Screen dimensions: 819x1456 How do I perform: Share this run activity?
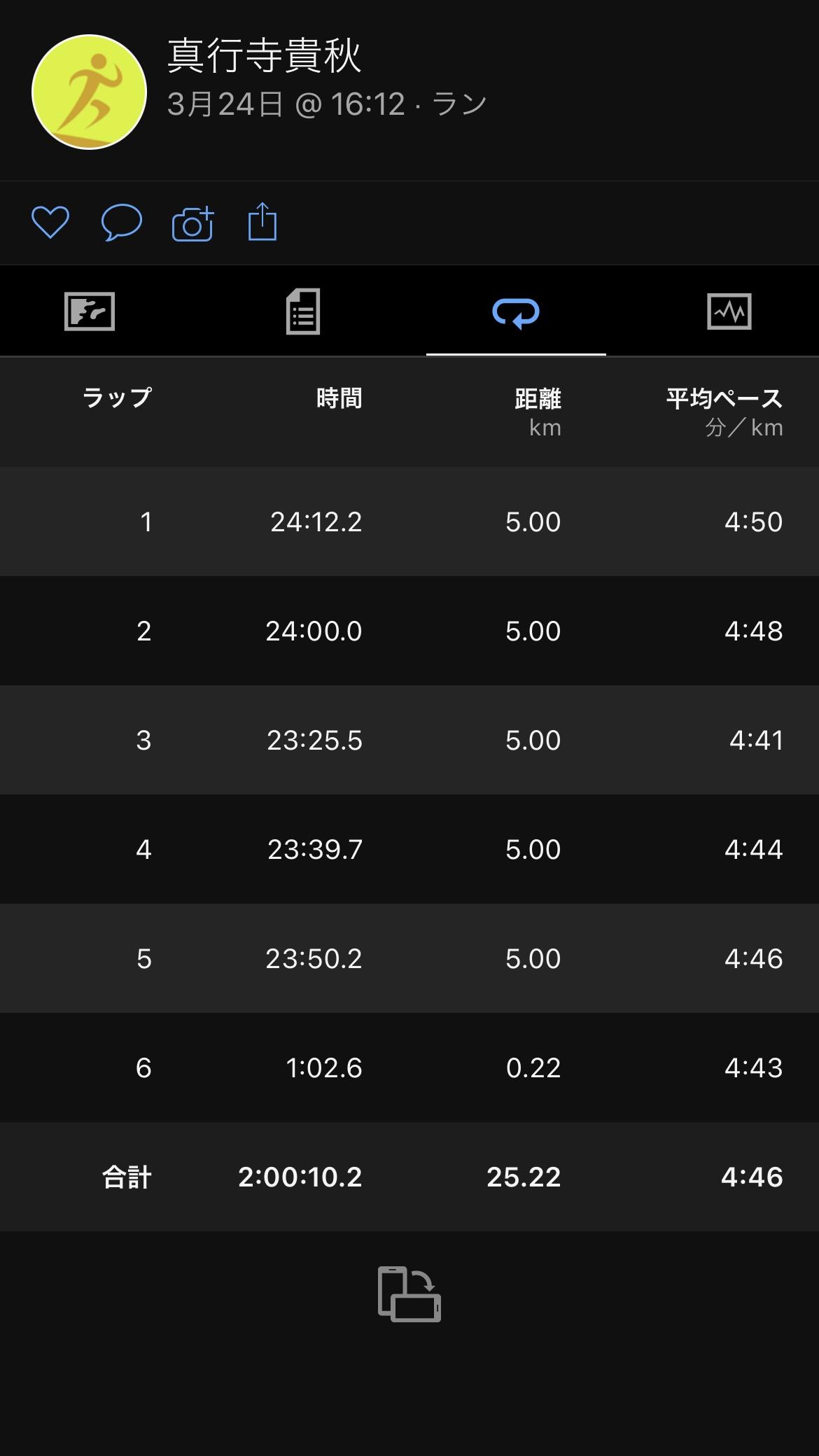click(263, 222)
